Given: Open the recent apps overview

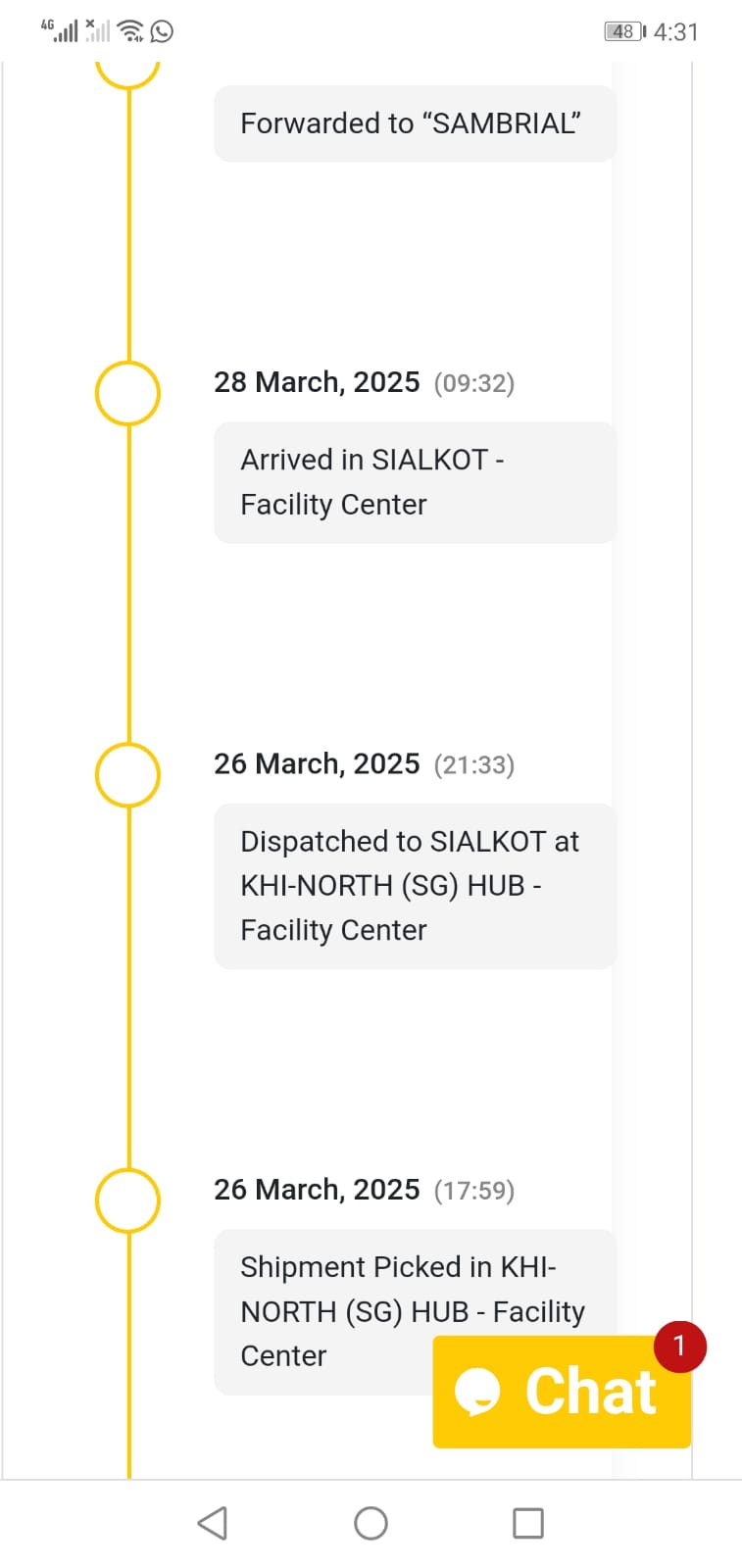Looking at the screenshot, I should click(528, 1523).
